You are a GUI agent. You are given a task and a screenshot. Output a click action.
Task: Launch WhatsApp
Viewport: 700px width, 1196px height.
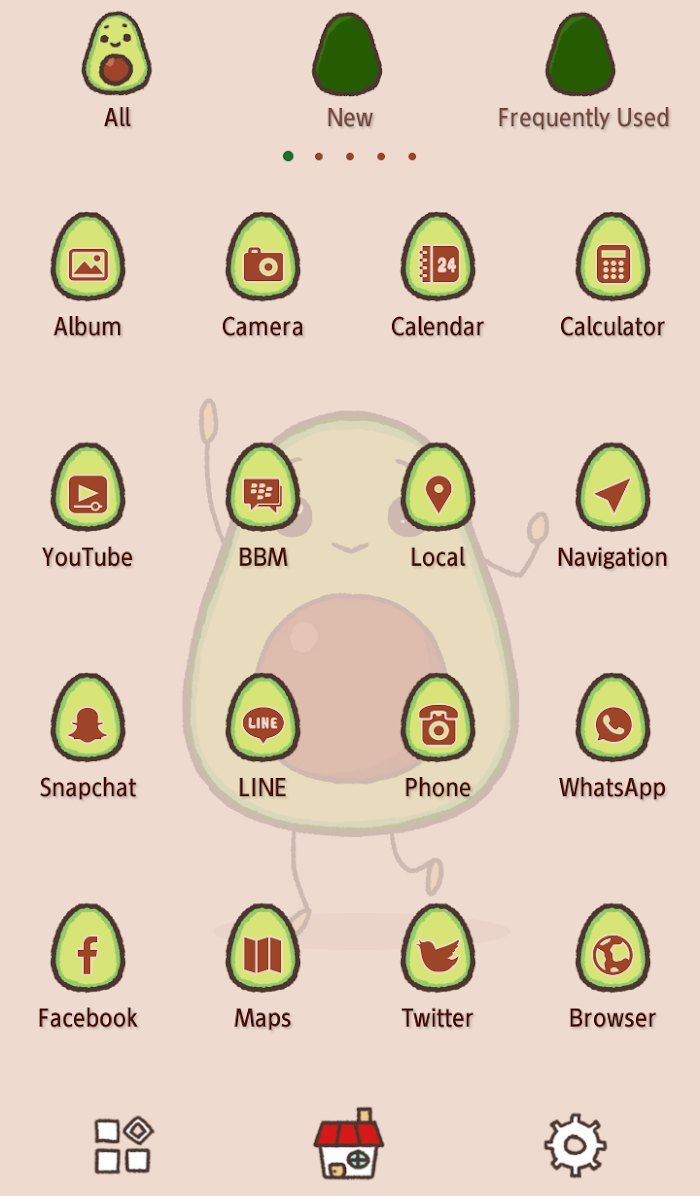(x=612, y=737)
